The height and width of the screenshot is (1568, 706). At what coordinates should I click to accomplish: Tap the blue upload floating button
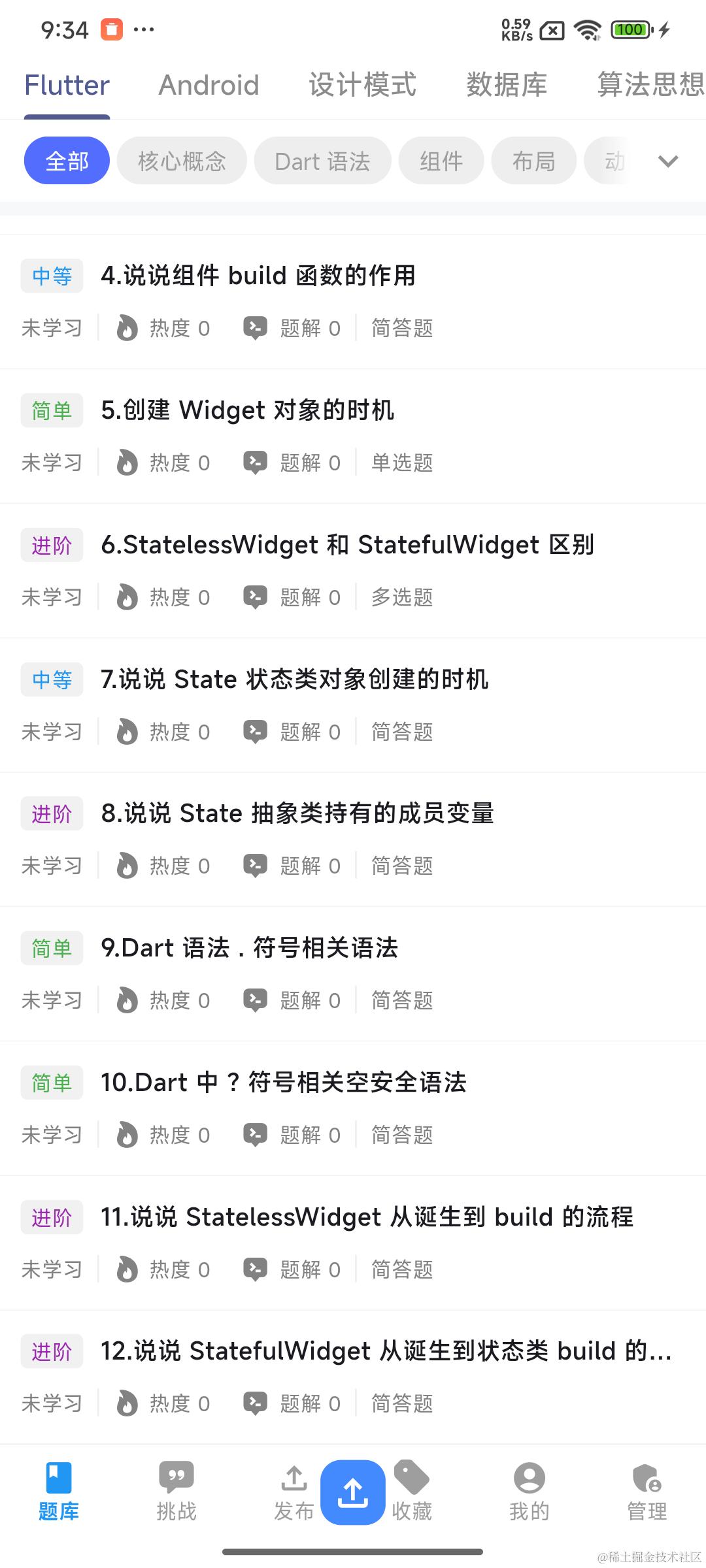352,1492
